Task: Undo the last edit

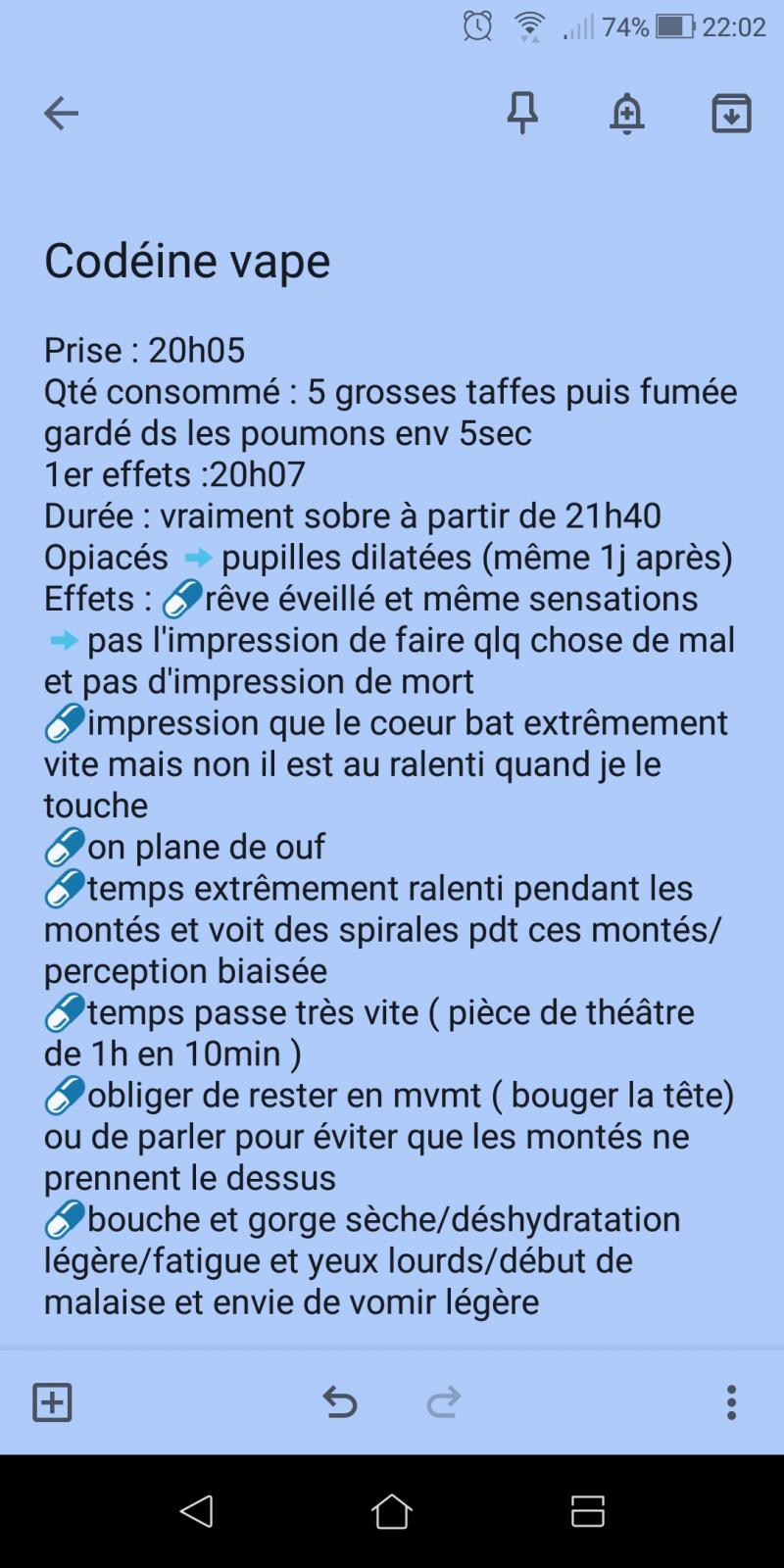Action: 340,1402
